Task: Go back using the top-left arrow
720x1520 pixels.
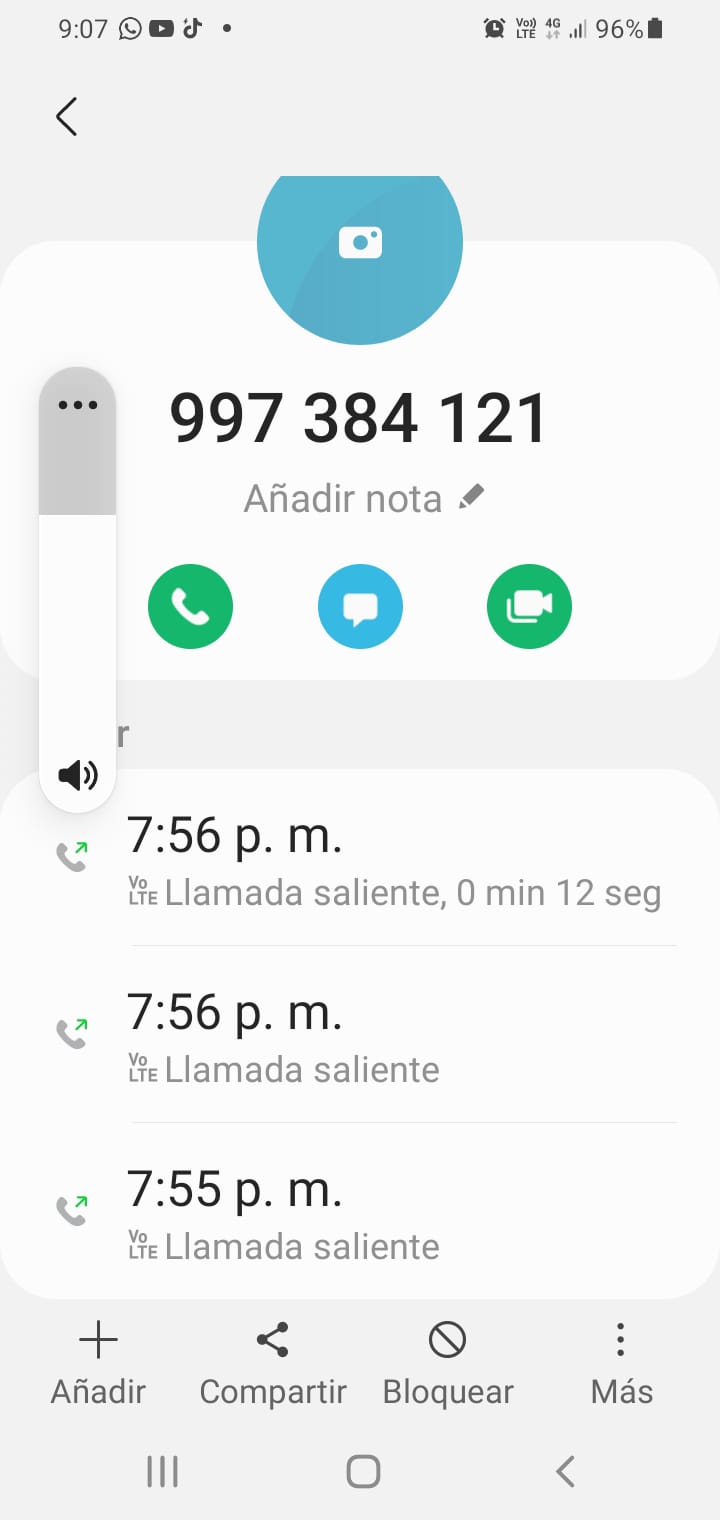Action: pyautogui.click(x=67, y=117)
